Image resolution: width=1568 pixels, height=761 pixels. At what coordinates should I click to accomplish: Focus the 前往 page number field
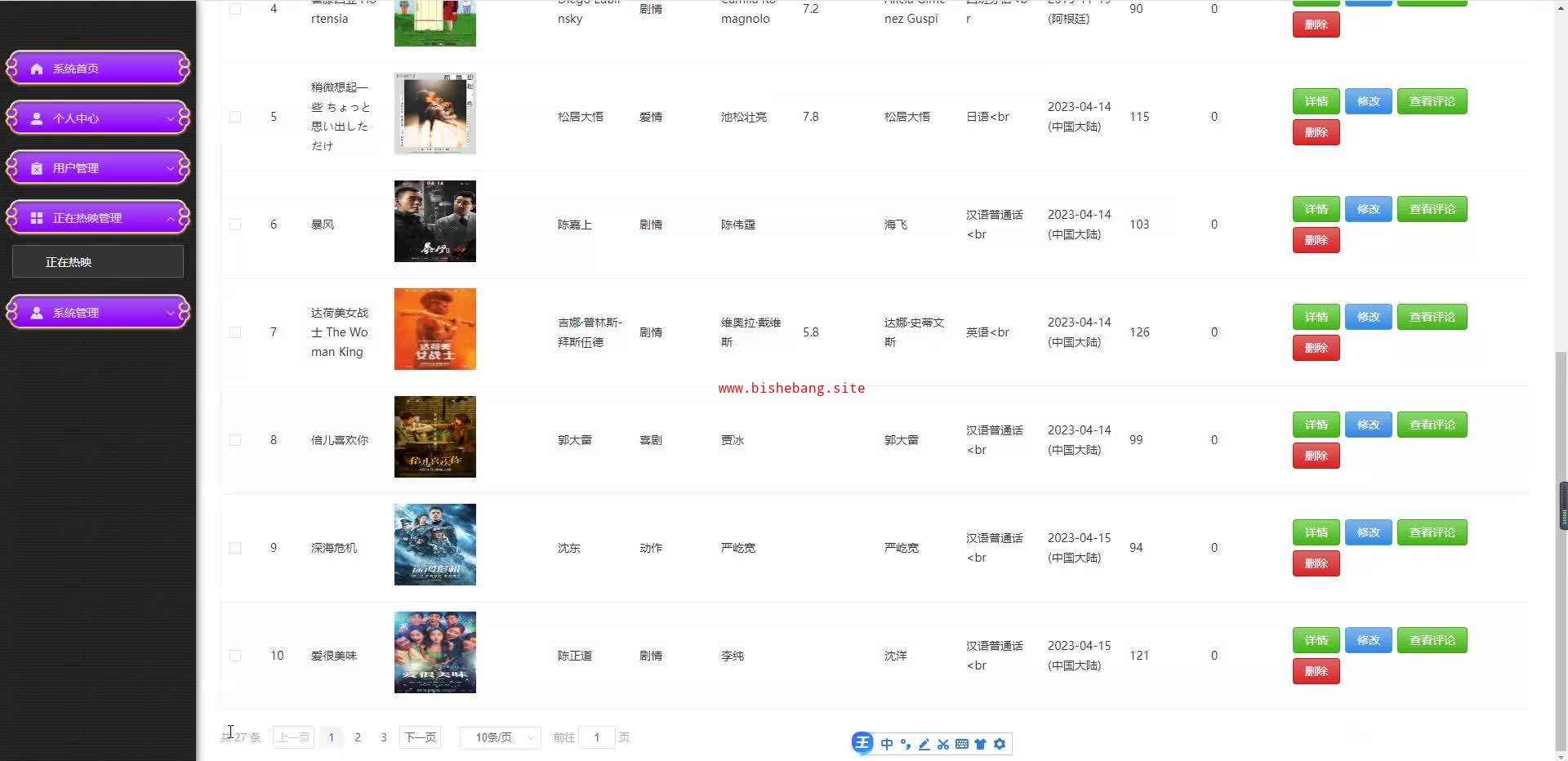(597, 737)
